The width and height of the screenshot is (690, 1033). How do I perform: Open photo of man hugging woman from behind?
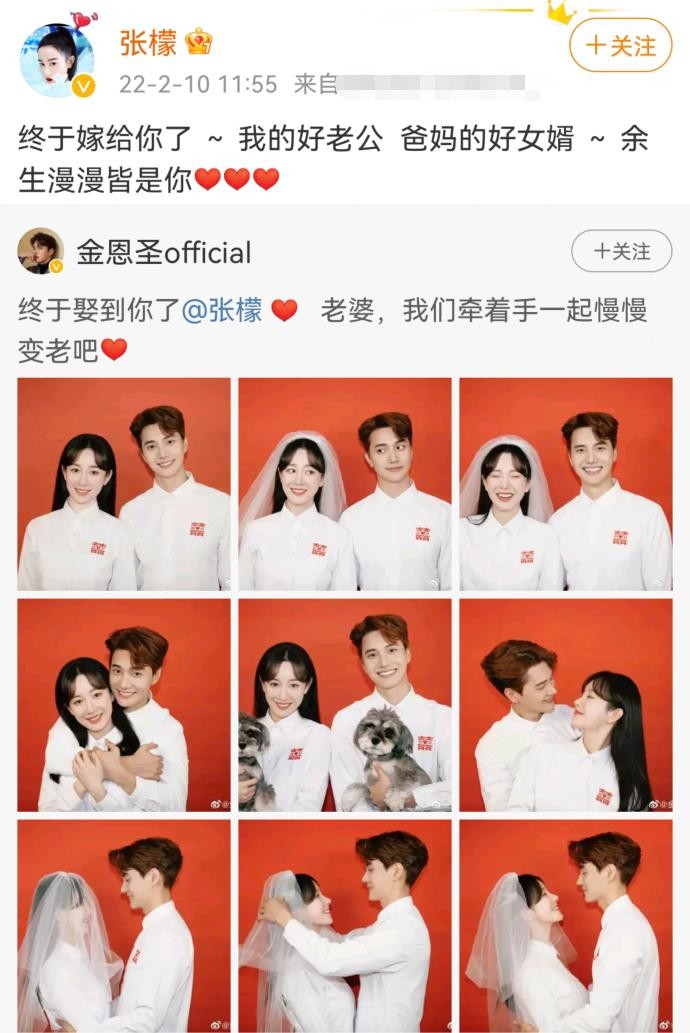[124, 705]
